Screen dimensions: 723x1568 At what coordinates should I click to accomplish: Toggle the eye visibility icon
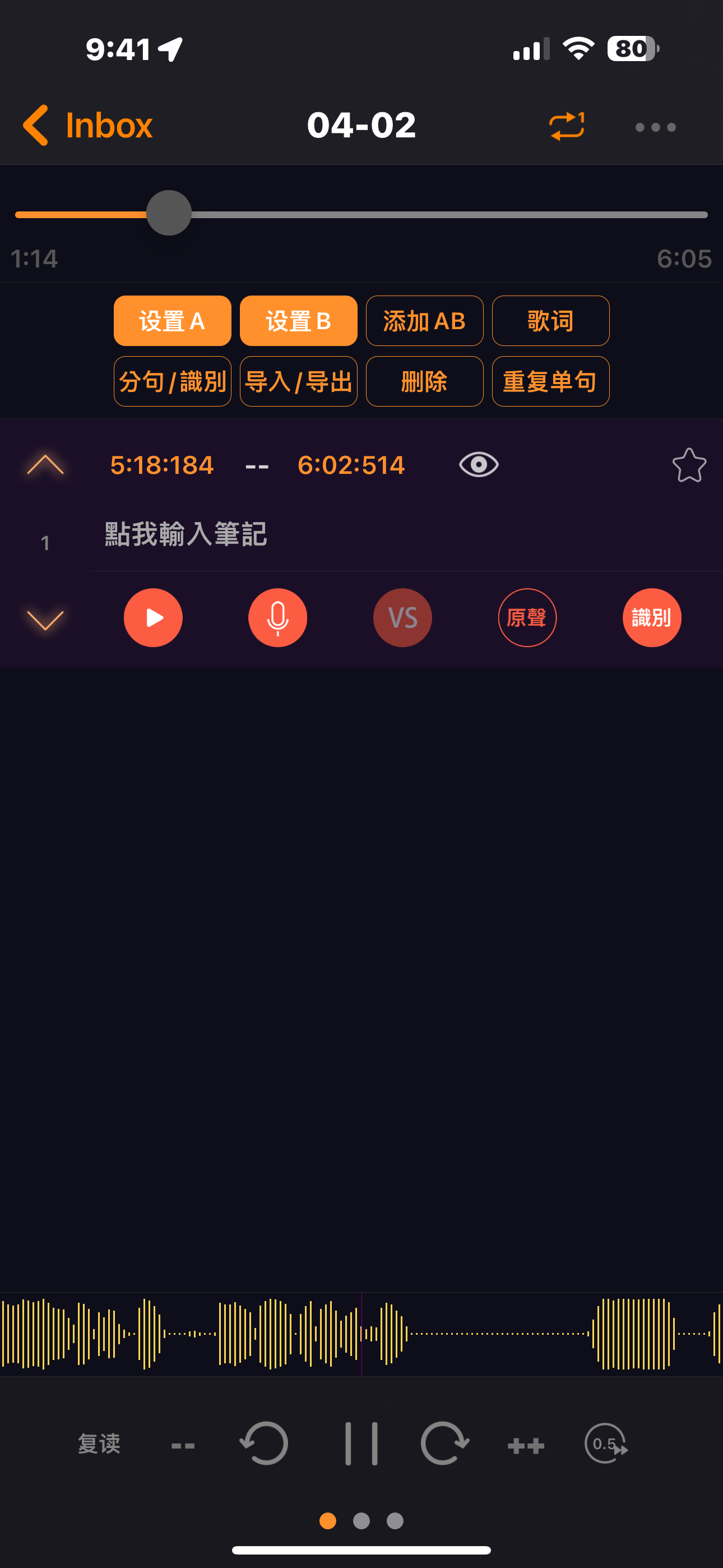tap(478, 465)
